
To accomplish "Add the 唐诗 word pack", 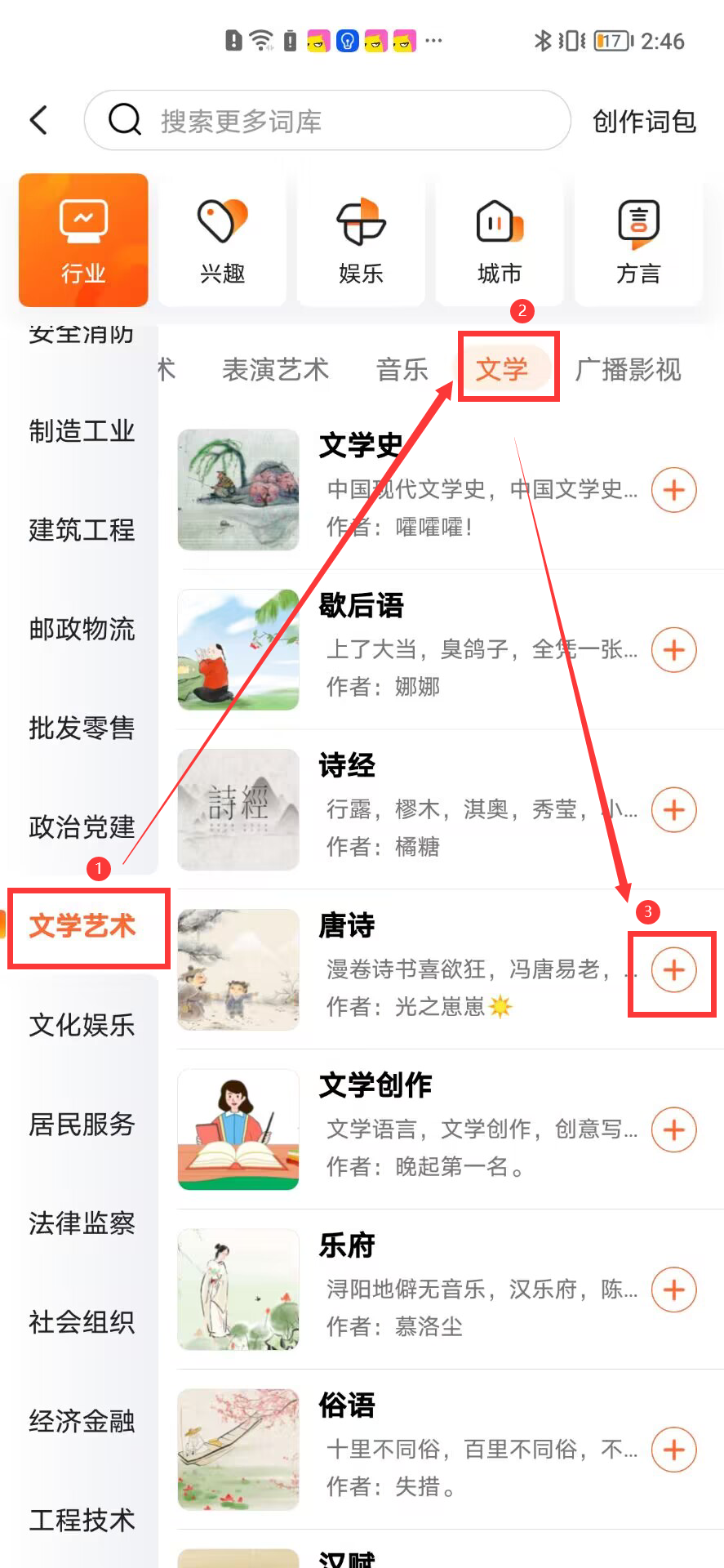I will [x=673, y=970].
